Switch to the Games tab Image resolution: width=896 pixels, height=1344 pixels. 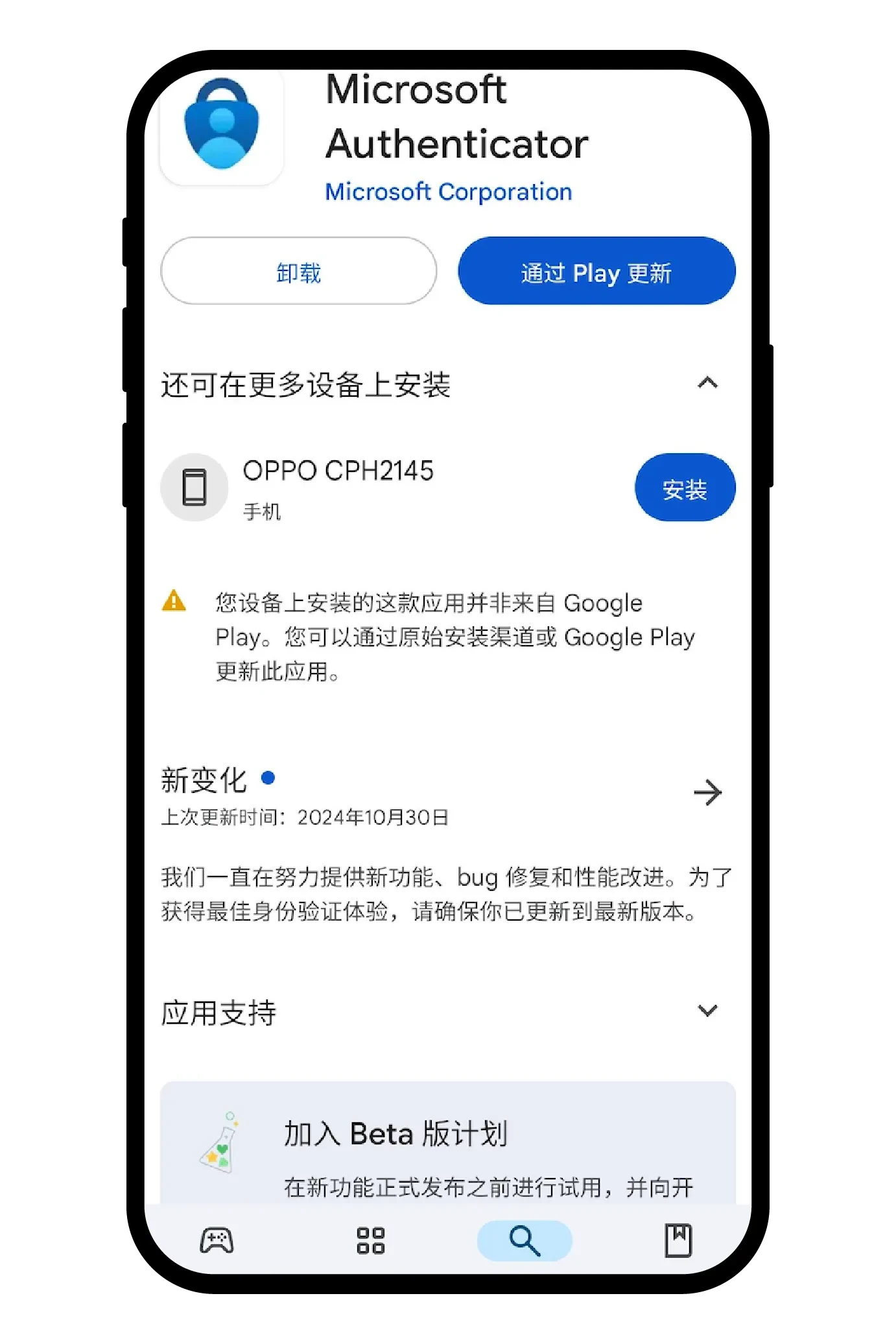217,1240
